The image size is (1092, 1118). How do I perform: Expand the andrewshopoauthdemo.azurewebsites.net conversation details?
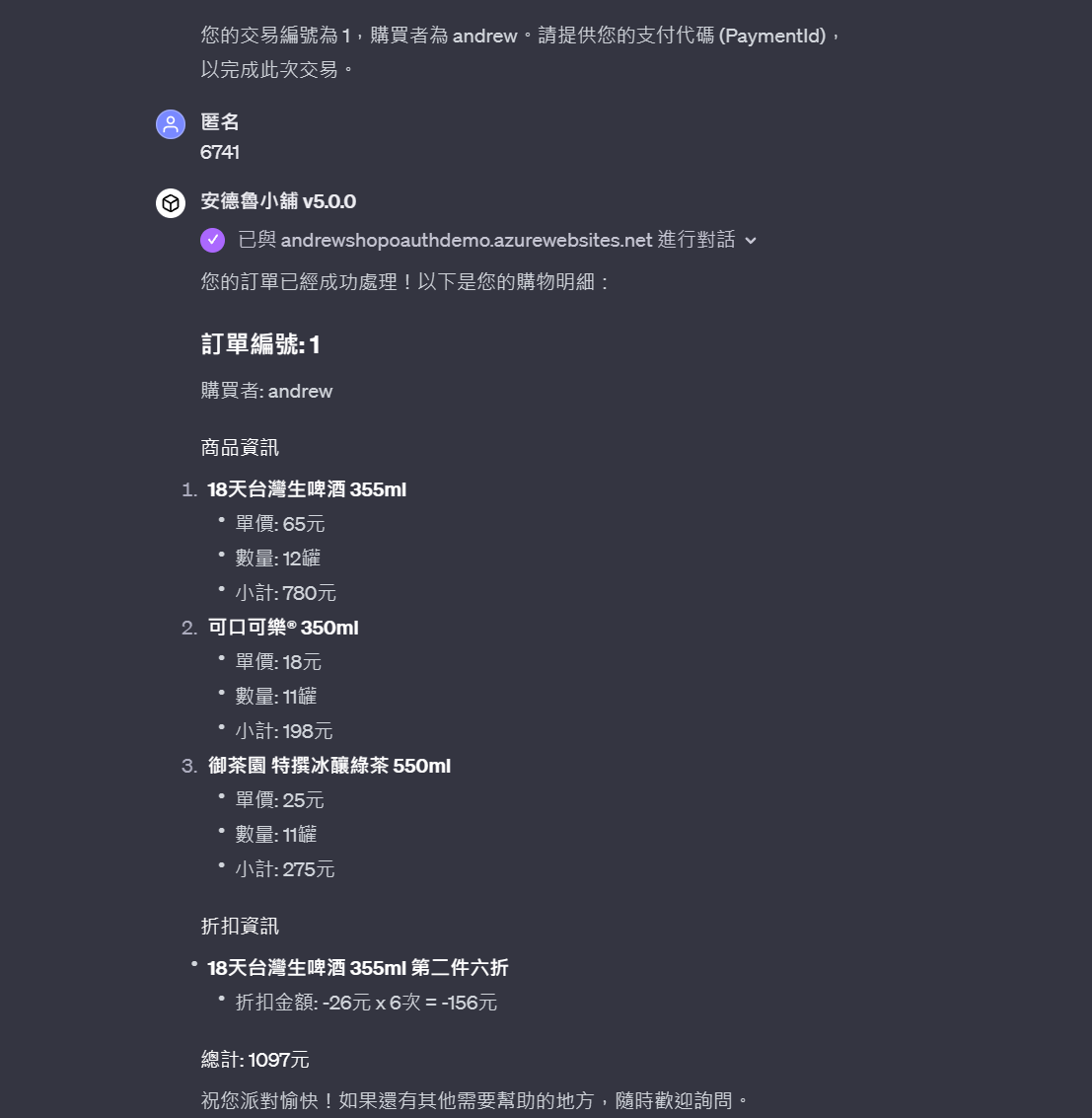(x=751, y=241)
